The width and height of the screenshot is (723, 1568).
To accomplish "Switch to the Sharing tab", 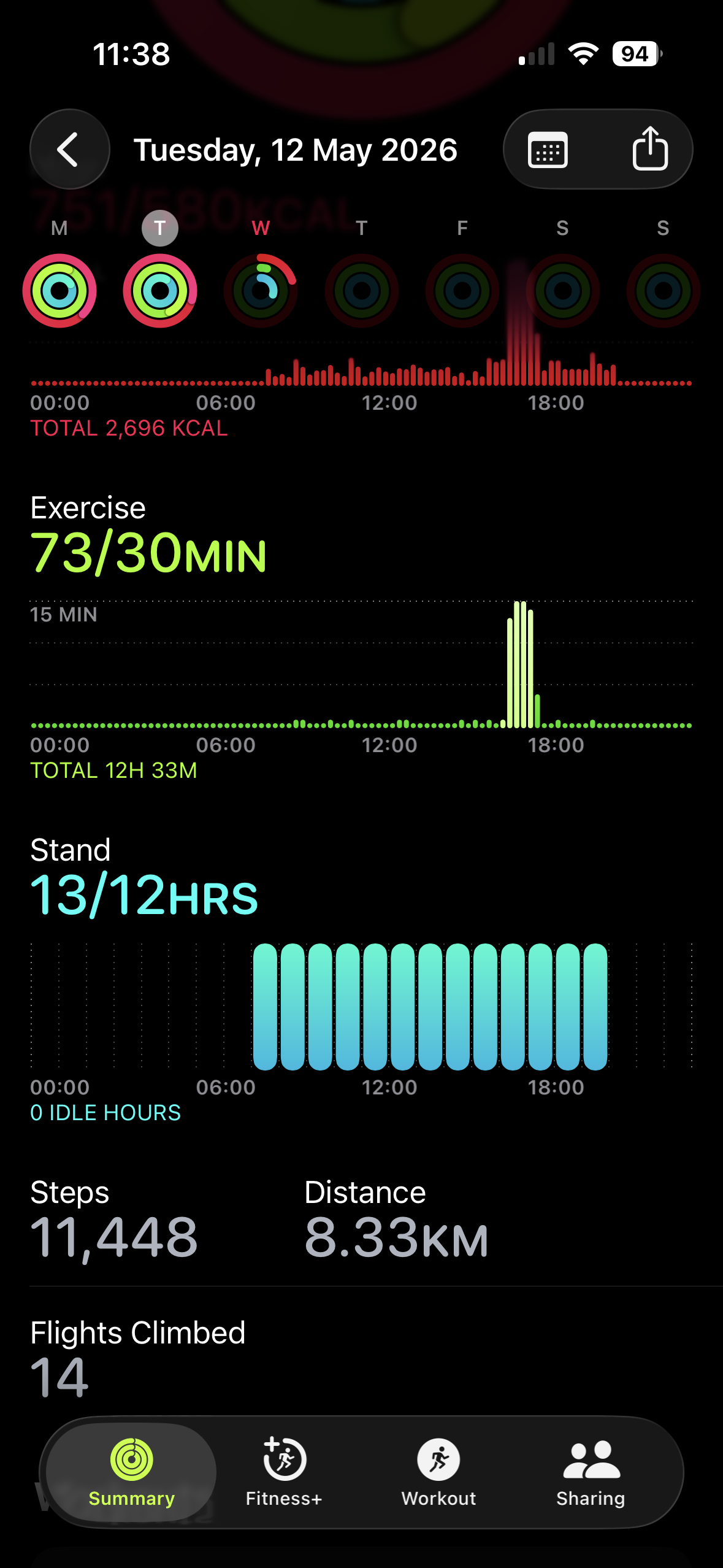I will 591,1472.
